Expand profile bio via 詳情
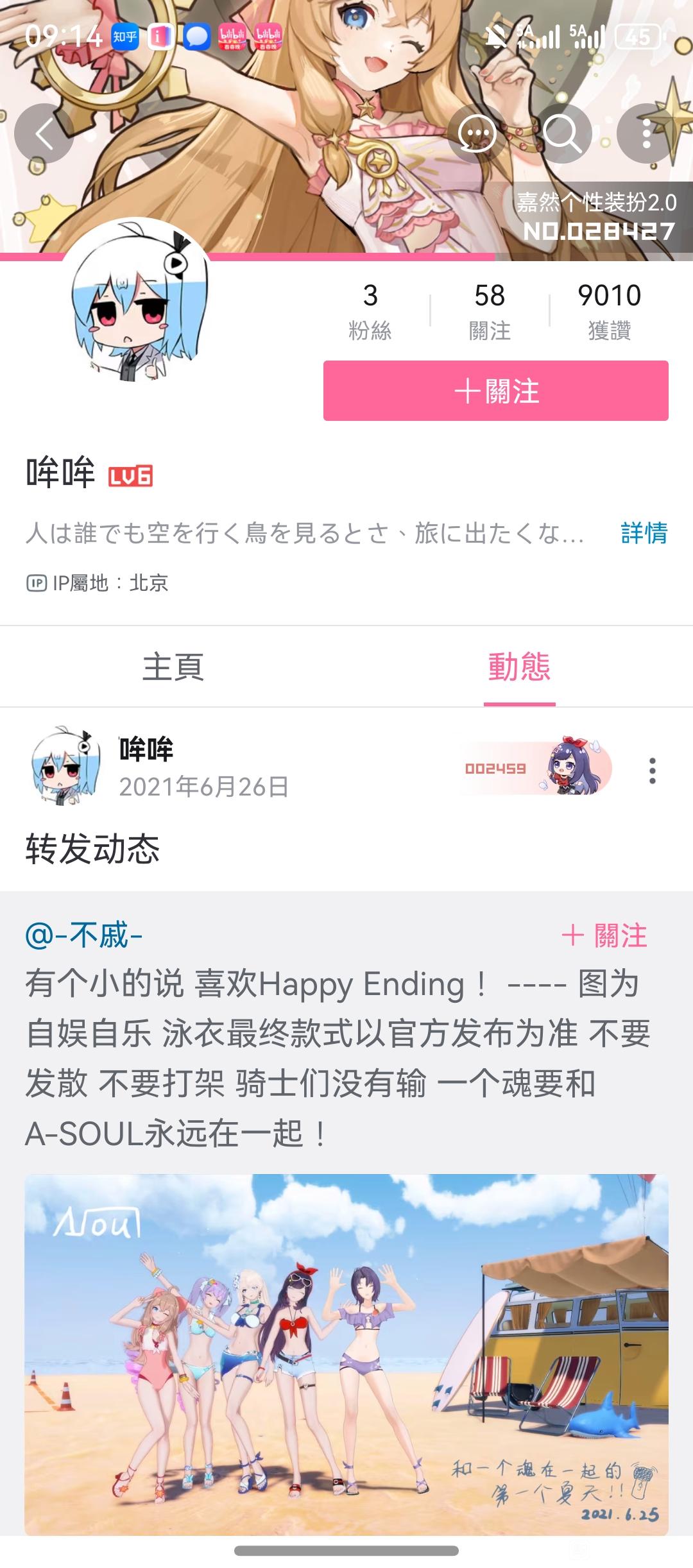This screenshot has height=1568, width=693. (x=644, y=533)
